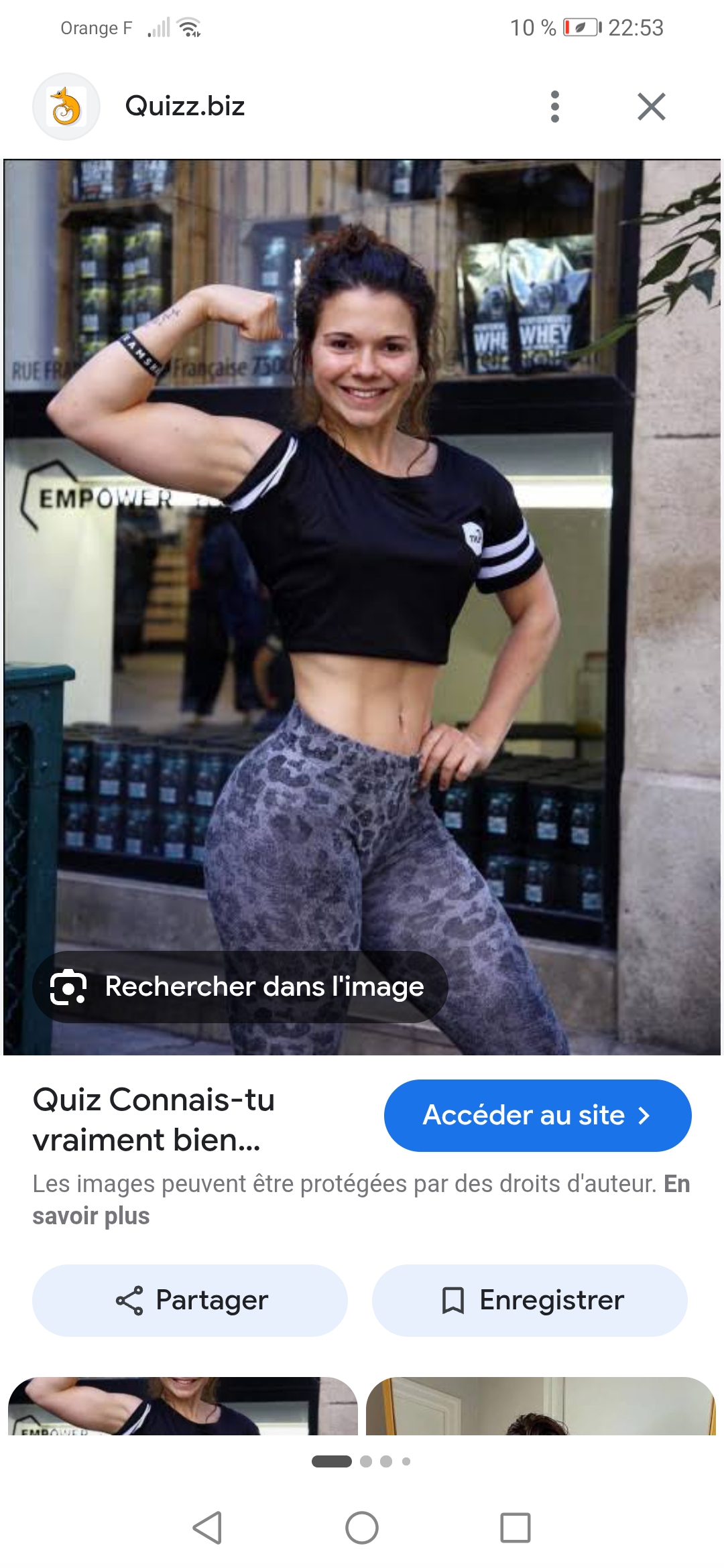Share this image with Partager
Image resolution: width=724 pixels, height=1568 pixels.
tap(190, 1301)
